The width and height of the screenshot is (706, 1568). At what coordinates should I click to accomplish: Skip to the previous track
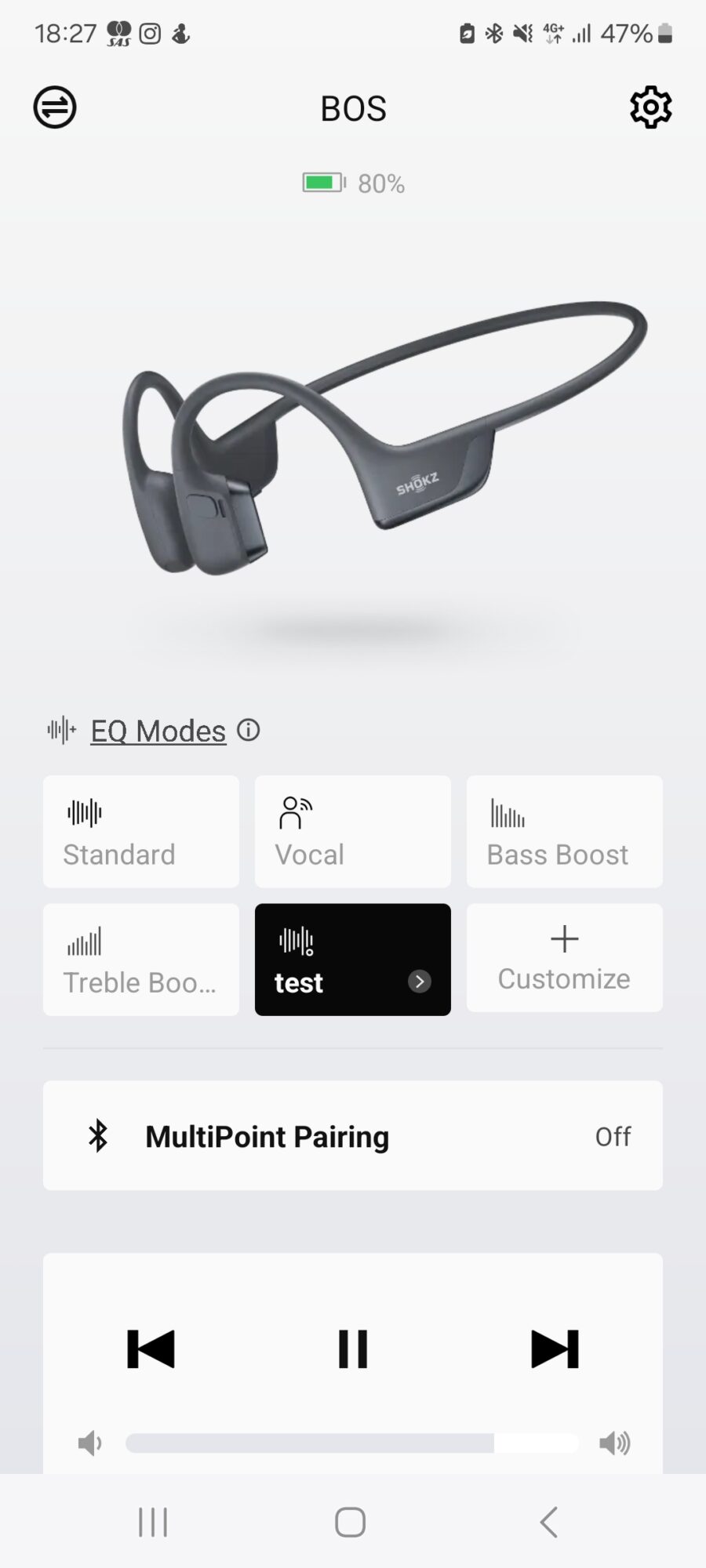[x=151, y=1348]
